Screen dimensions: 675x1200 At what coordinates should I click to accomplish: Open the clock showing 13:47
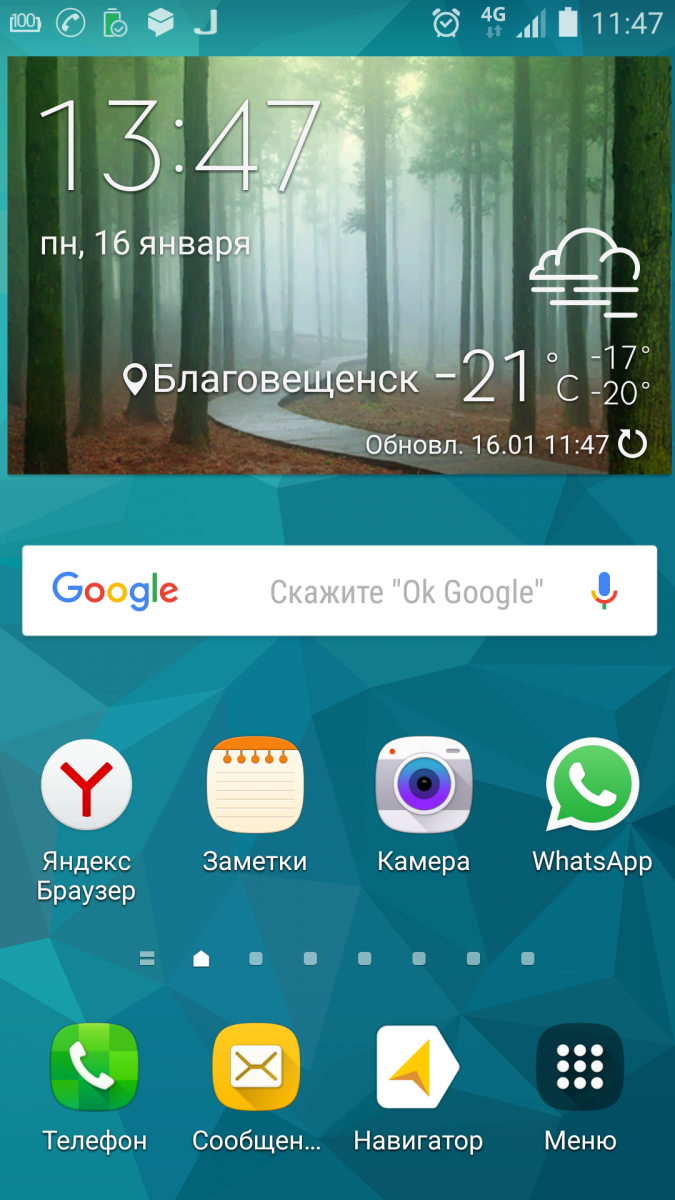click(180, 145)
